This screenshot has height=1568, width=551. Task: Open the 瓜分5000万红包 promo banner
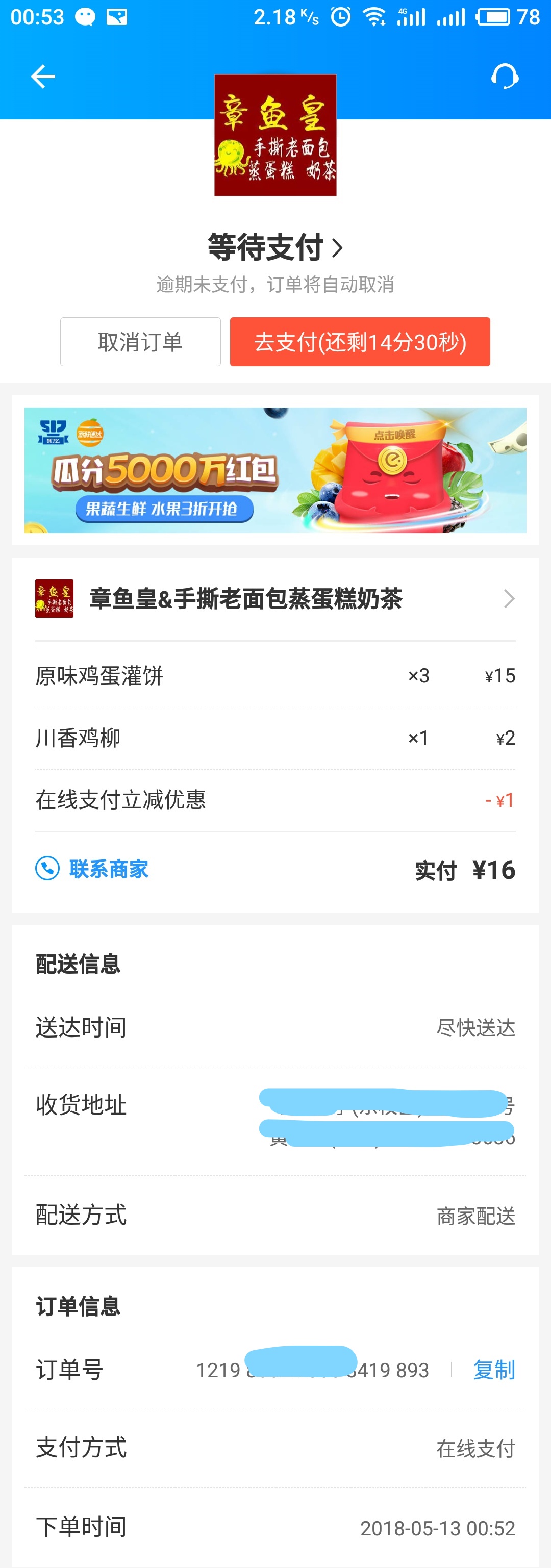coord(275,470)
